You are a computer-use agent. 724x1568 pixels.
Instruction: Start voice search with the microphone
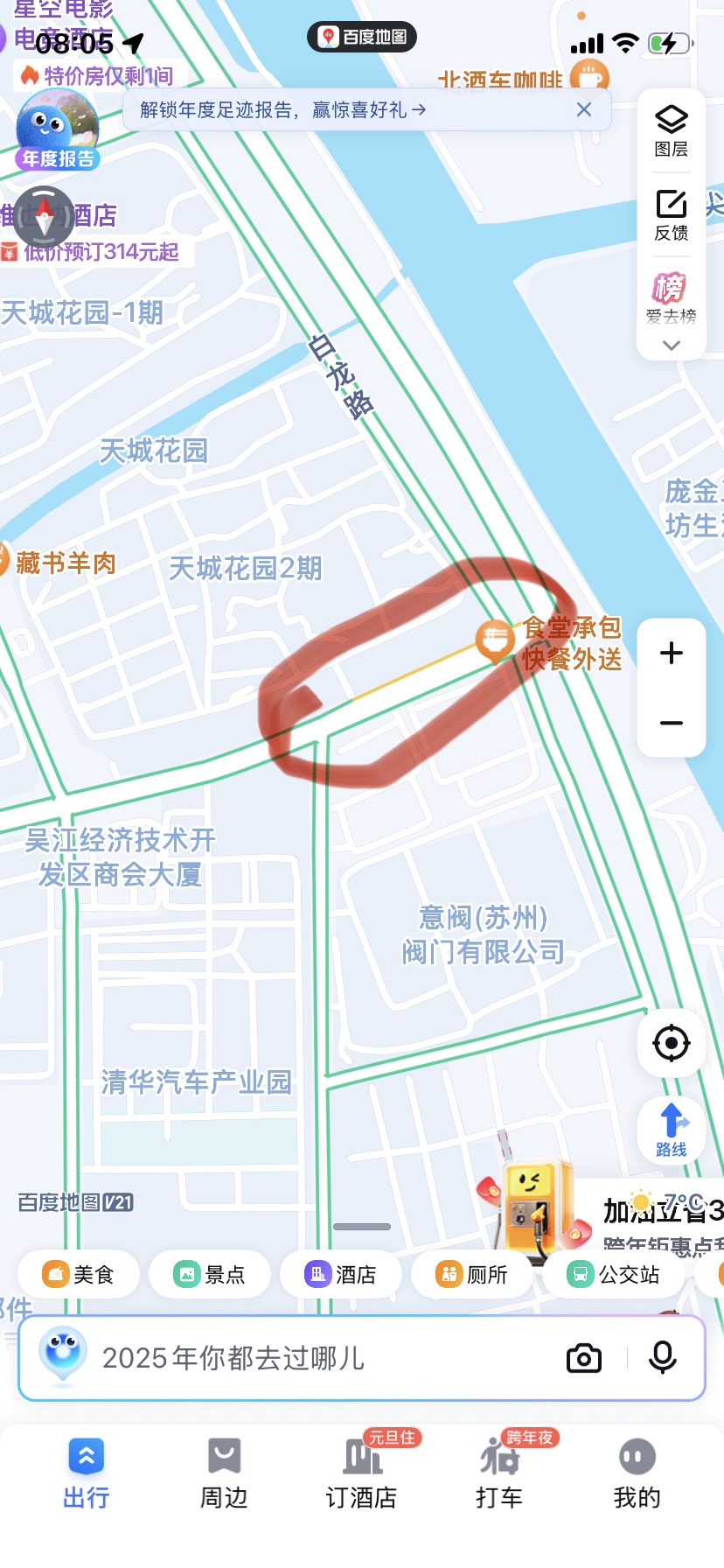tap(662, 1358)
